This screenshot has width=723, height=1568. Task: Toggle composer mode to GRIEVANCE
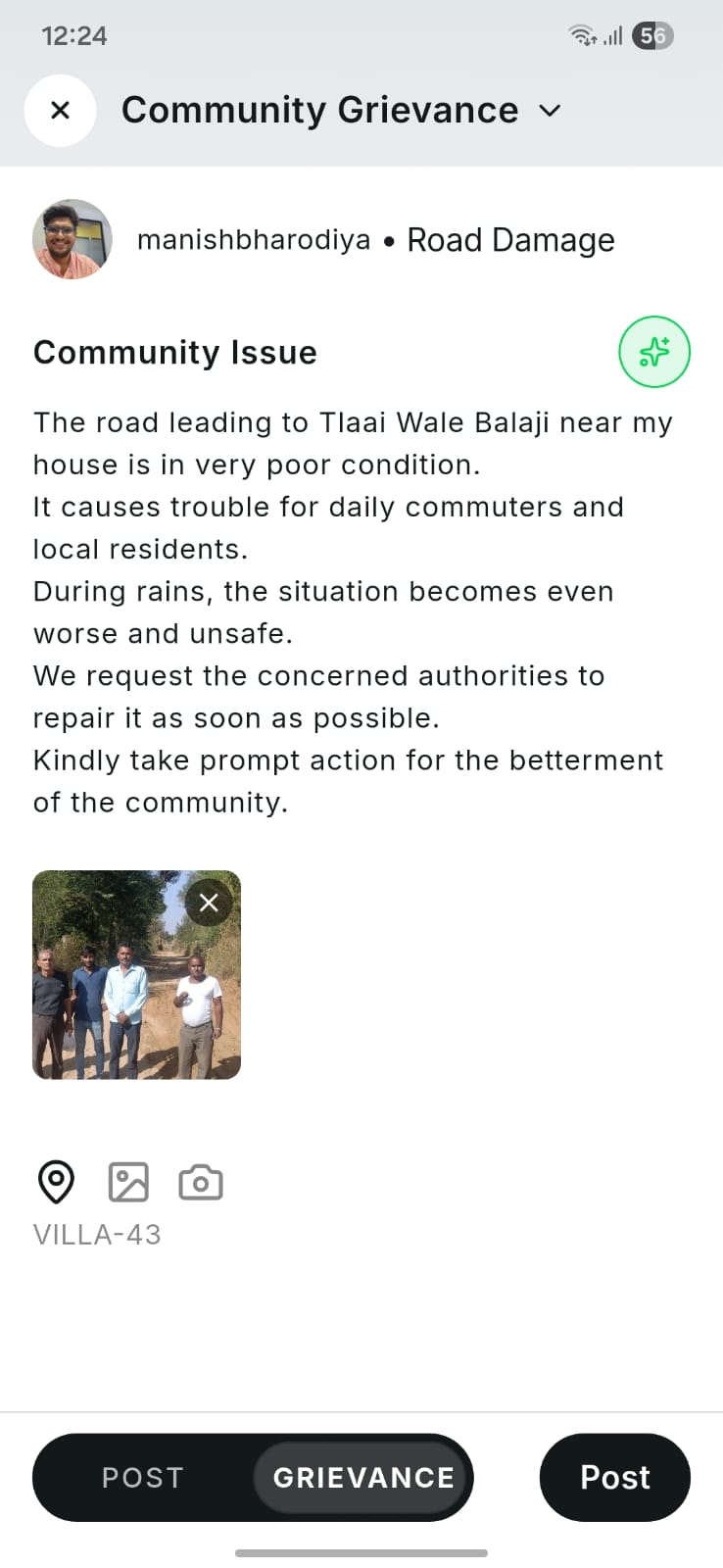pyautogui.click(x=362, y=1477)
